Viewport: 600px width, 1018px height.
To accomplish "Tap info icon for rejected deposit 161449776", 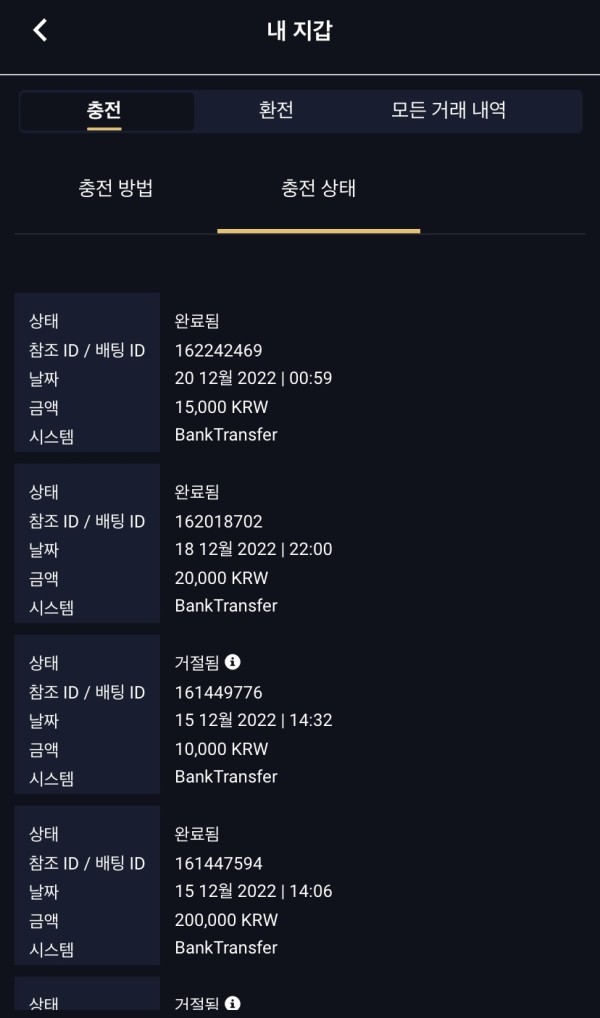I will pos(233,662).
